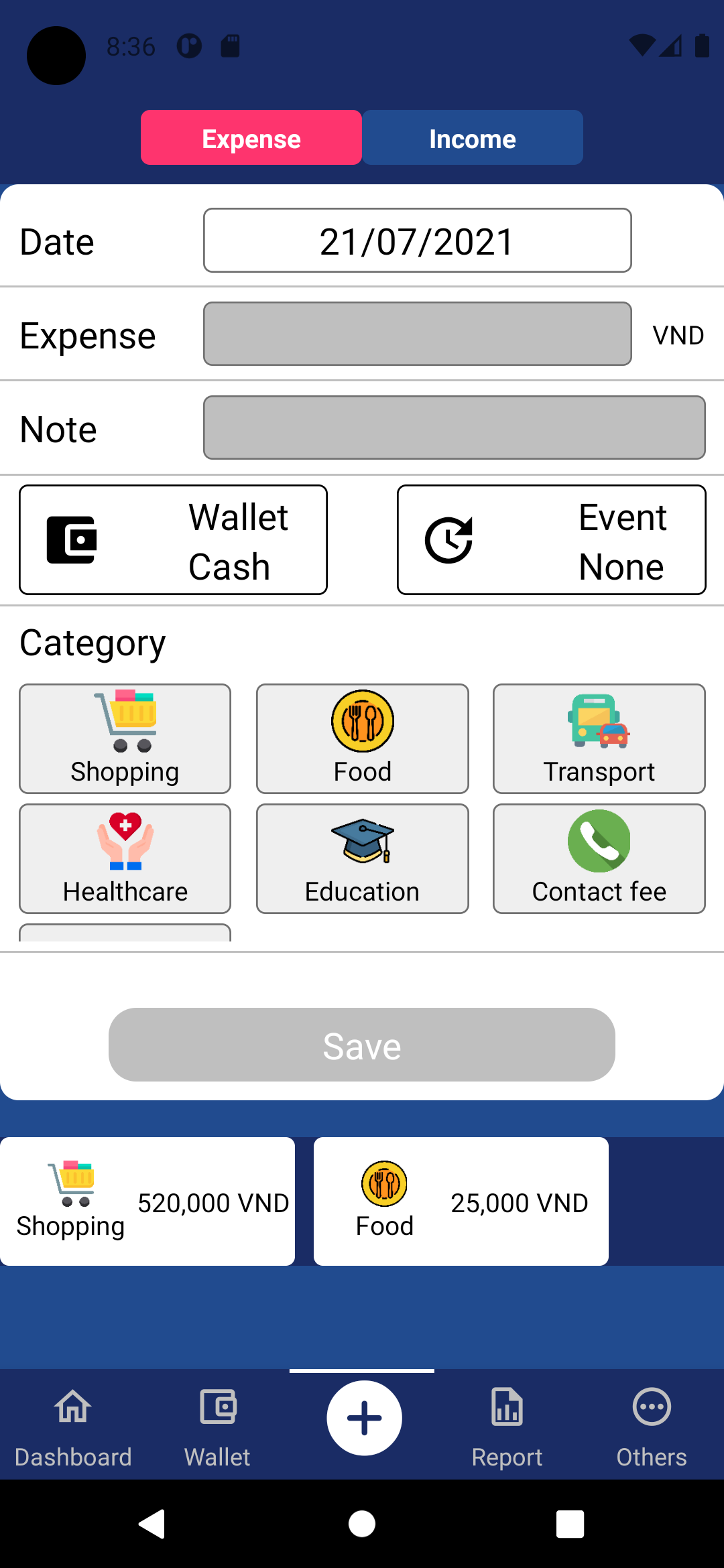Screen dimensions: 724x1568
Task: Click the Note input field
Action: [x=454, y=427]
